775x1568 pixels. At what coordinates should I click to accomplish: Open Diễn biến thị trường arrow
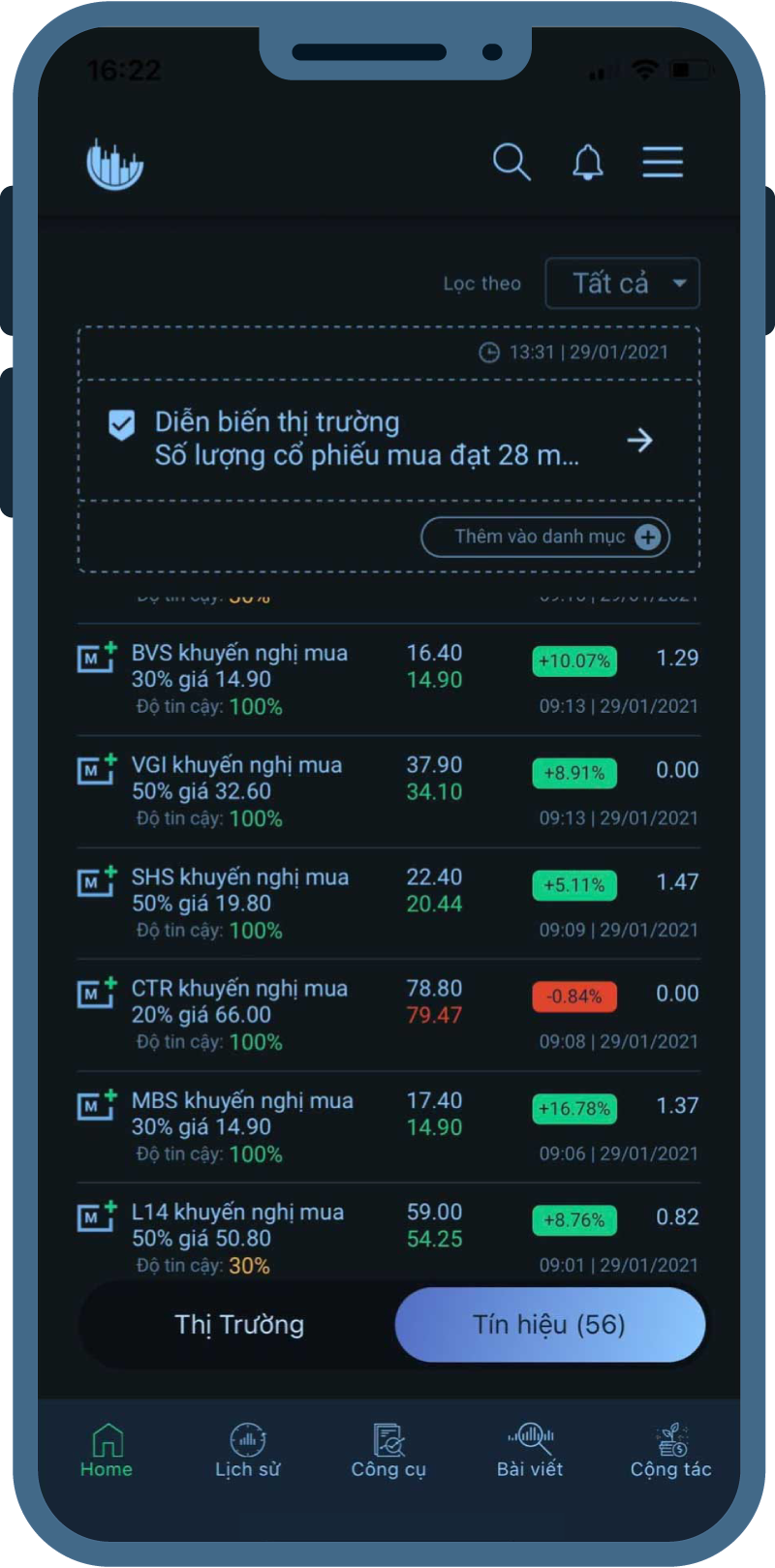(x=639, y=441)
